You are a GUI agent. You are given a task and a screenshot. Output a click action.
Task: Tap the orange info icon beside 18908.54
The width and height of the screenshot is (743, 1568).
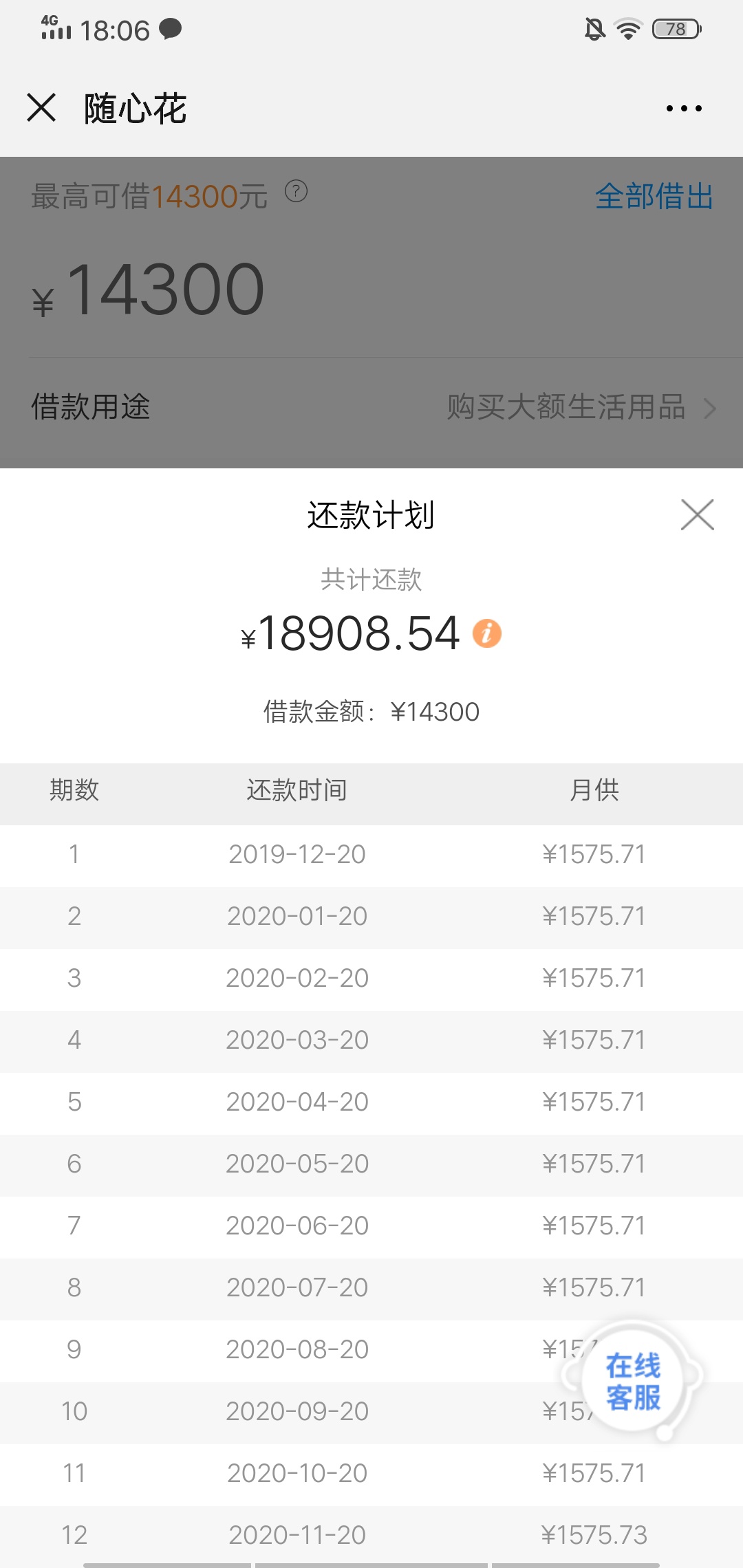487,633
